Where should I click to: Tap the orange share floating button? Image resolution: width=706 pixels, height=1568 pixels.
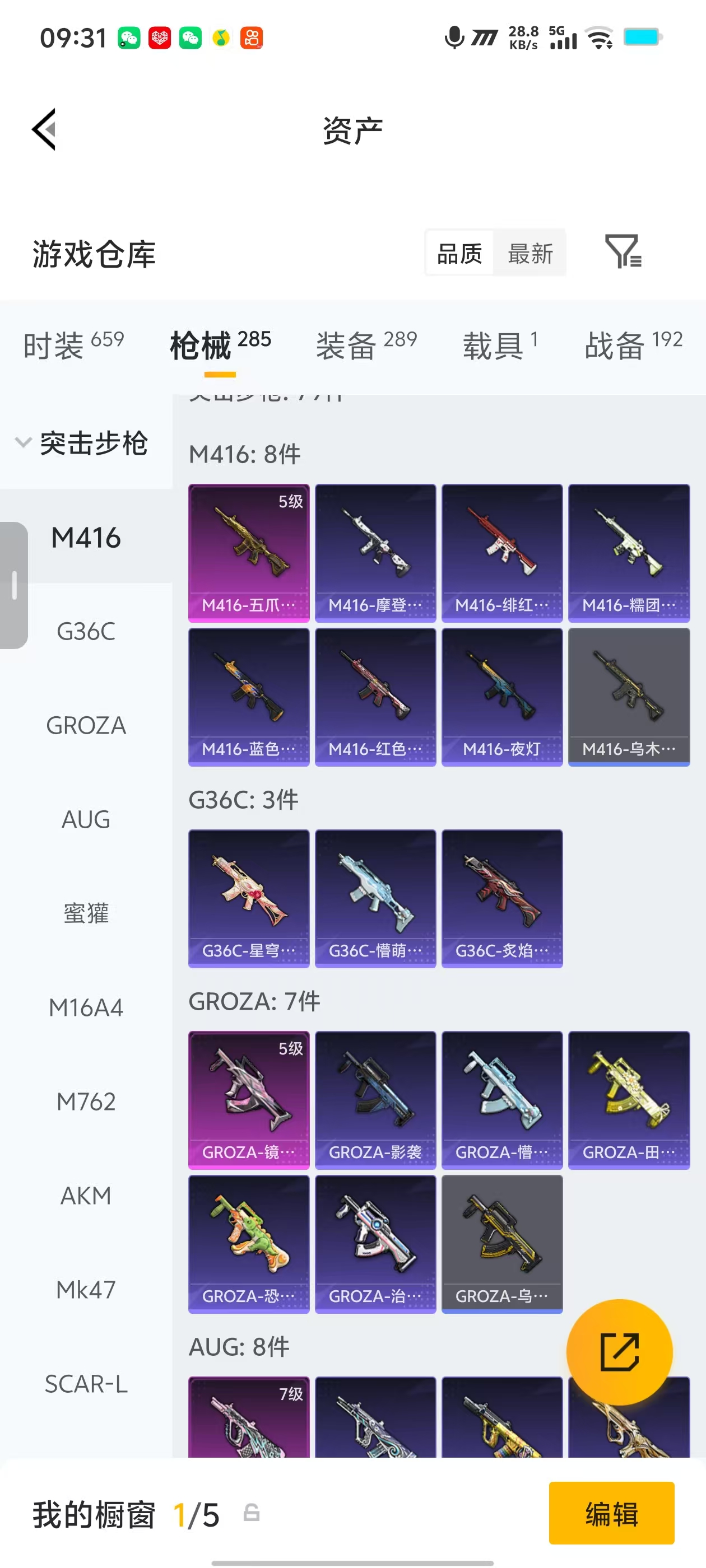point(620,1352)
